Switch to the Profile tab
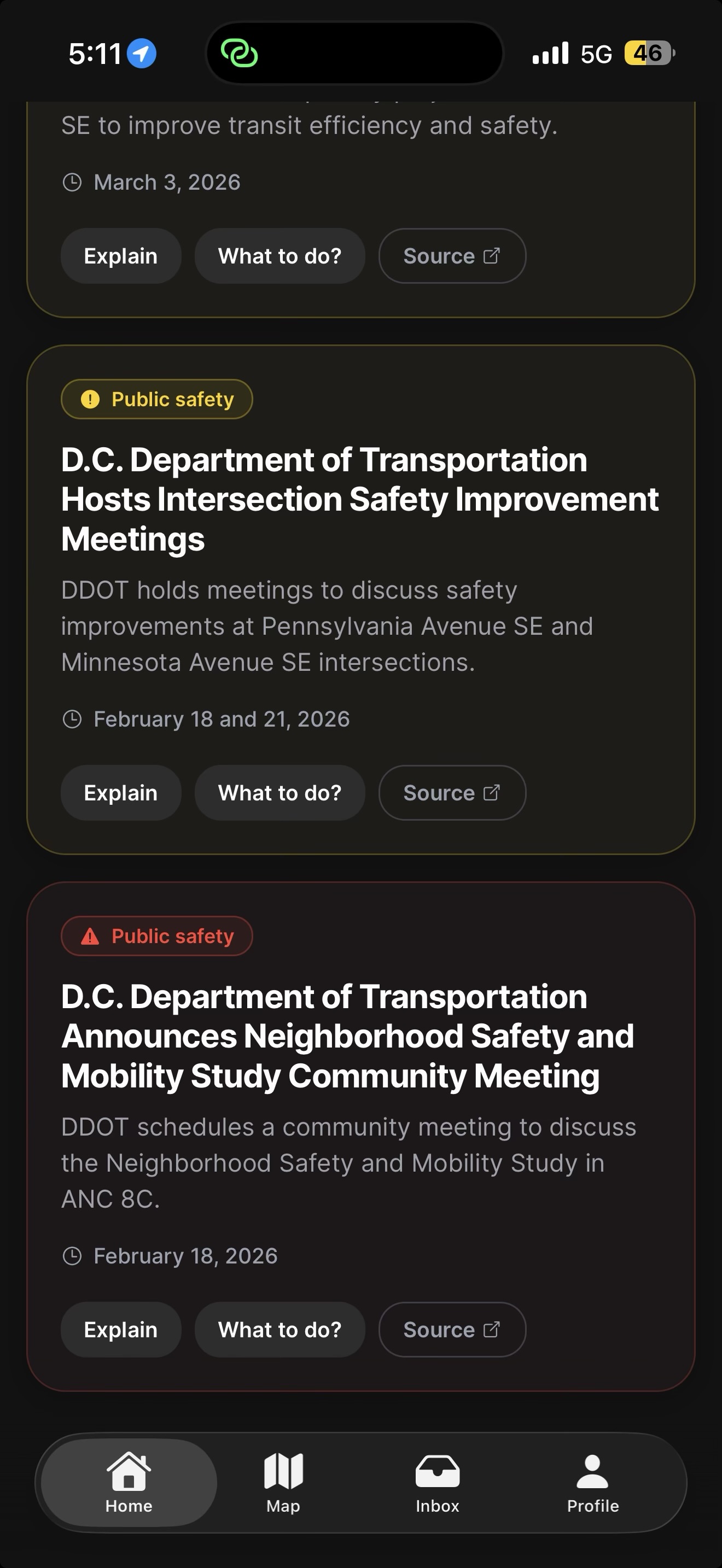 click(x=592, y=1483)
